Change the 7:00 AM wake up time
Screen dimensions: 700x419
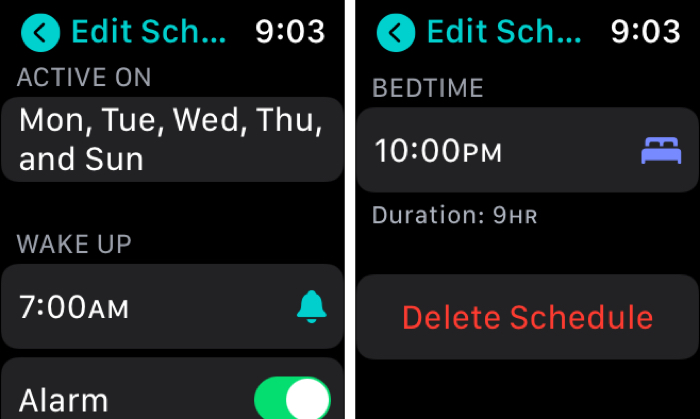(x=172, y=307)
